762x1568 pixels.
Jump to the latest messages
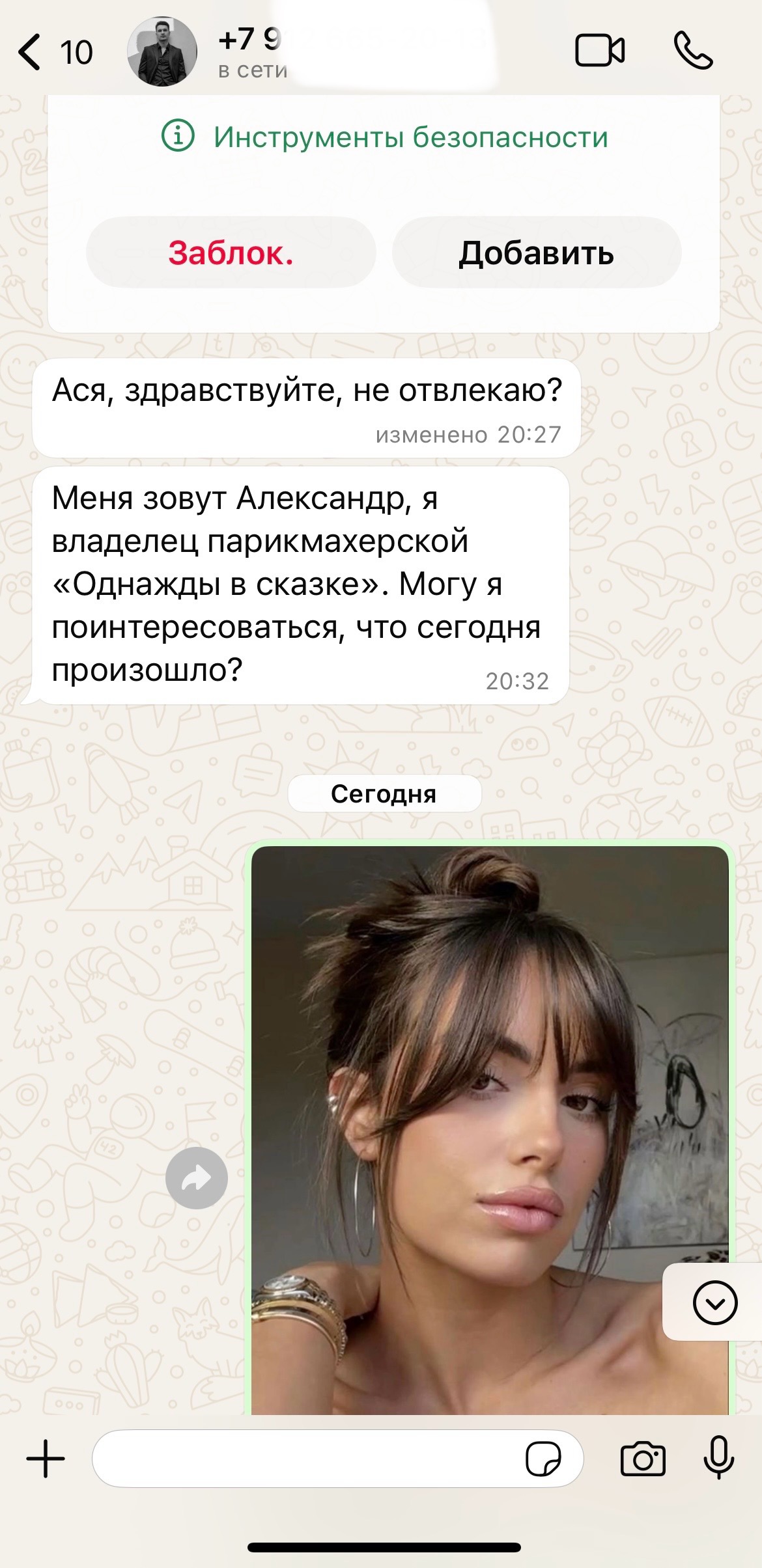pos(715,1302)
